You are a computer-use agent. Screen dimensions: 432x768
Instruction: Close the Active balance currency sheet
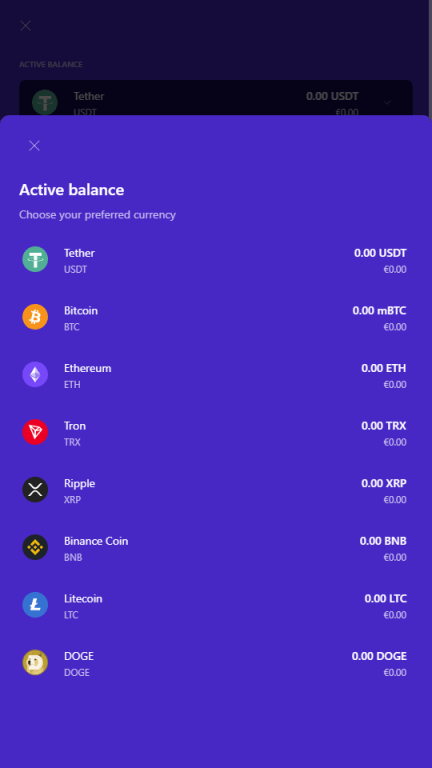click(x=34, y=145)
